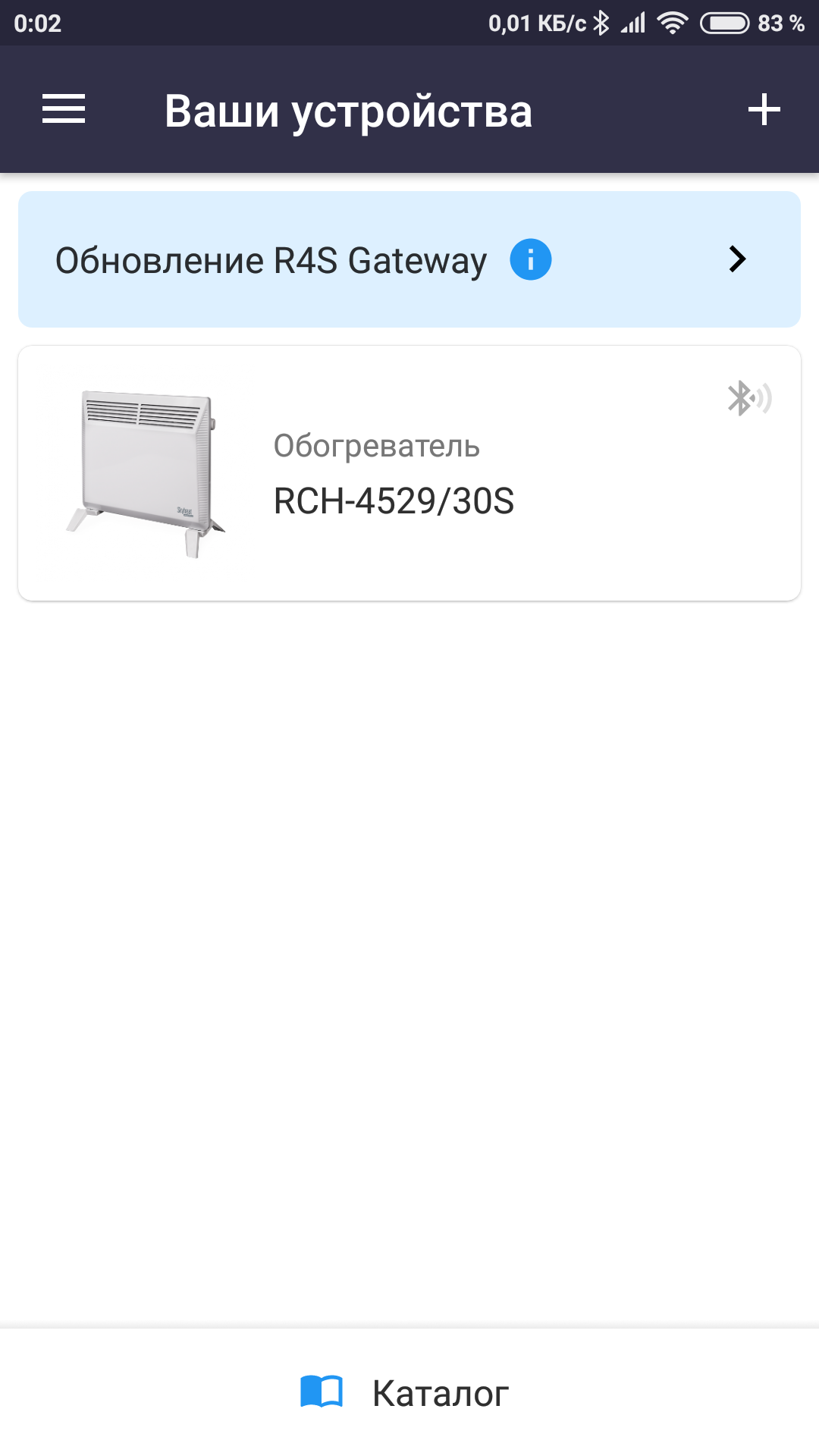Add a new device with plus icon

(764, 109)
